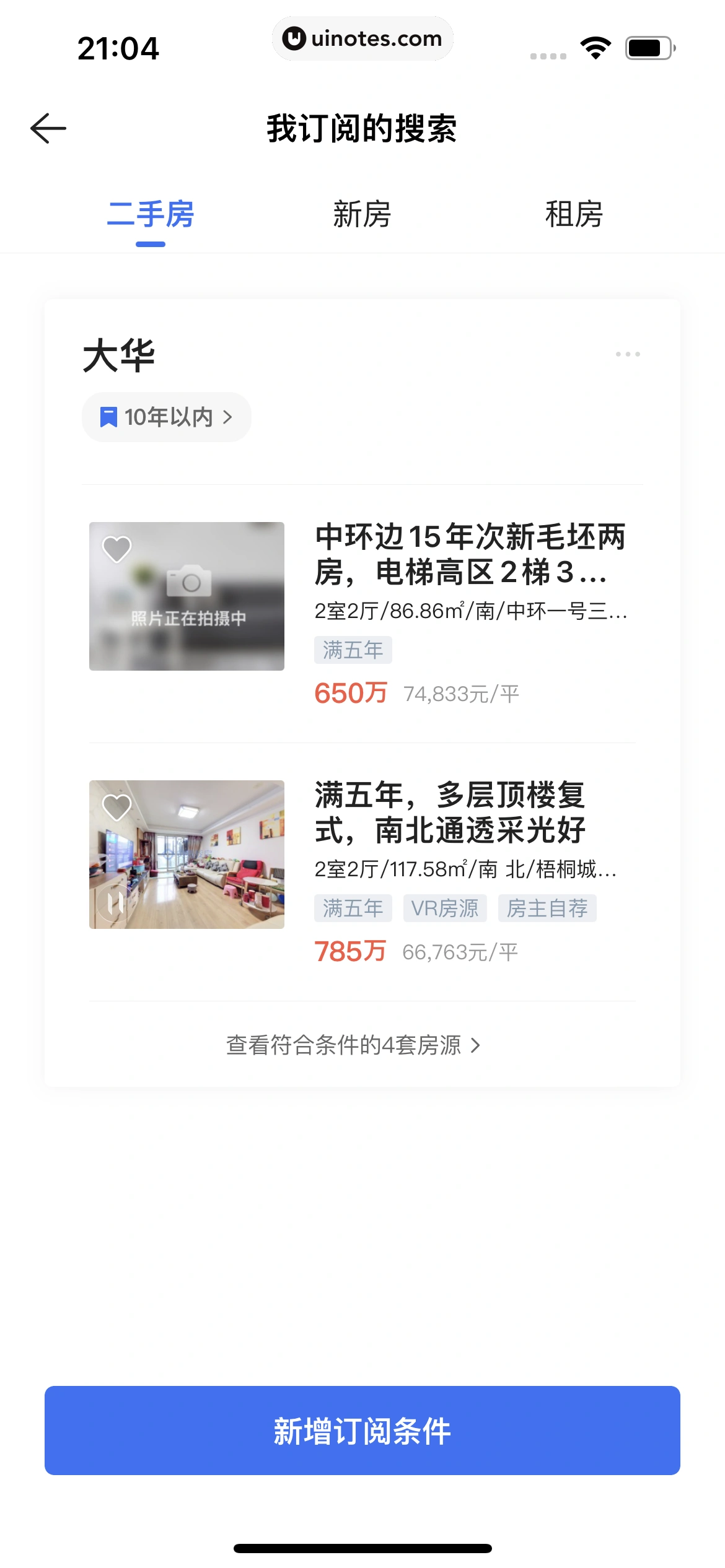Switch to the 新房 tab
This screenshot has width=725, height=1568.
click(x=362, y=214)
